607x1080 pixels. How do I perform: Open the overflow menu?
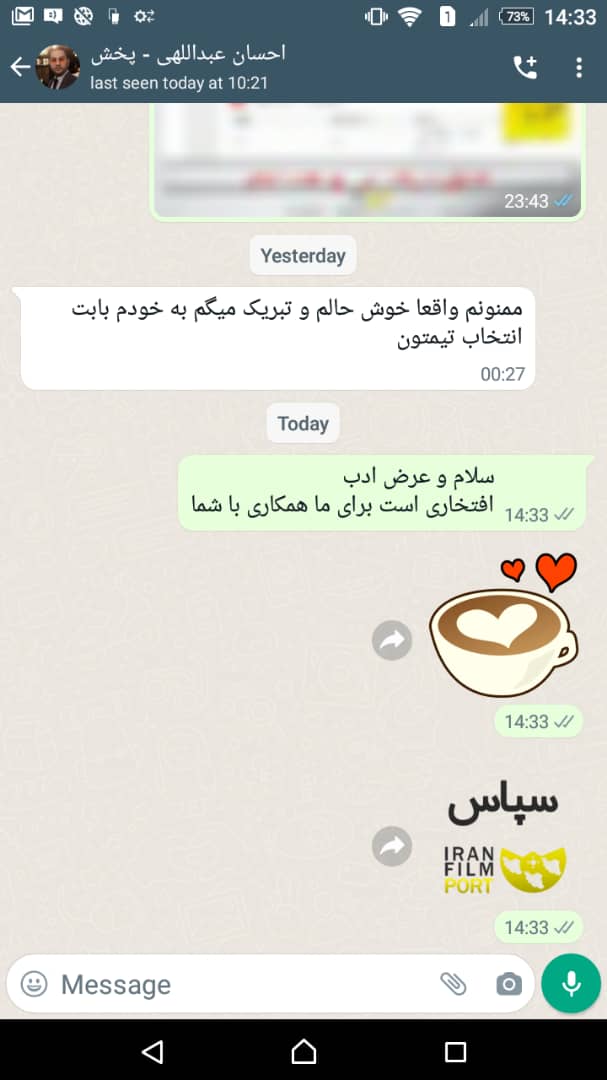click(x=578, y=67)
